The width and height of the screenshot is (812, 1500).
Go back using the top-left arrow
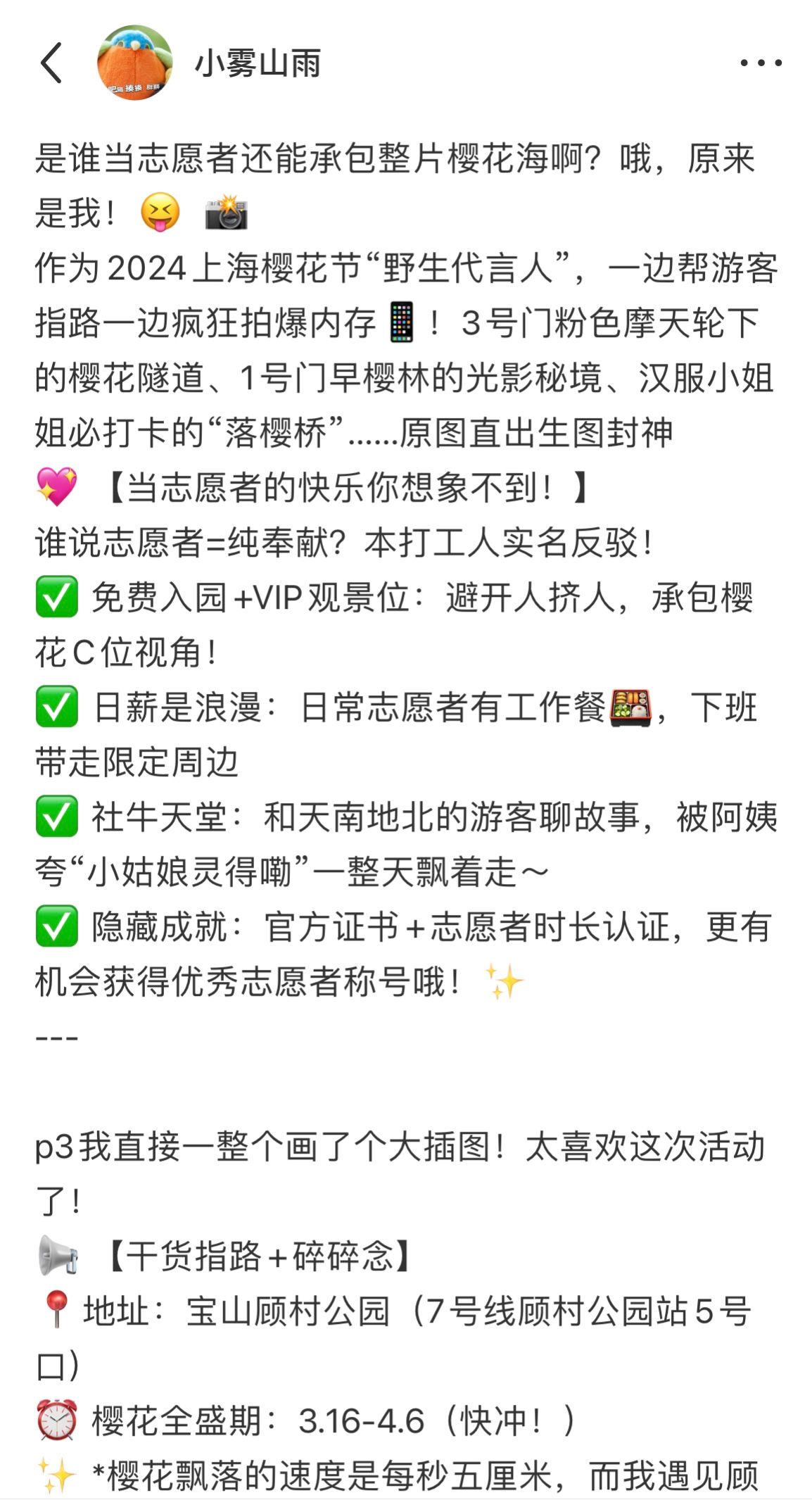(x=51, y=63)
